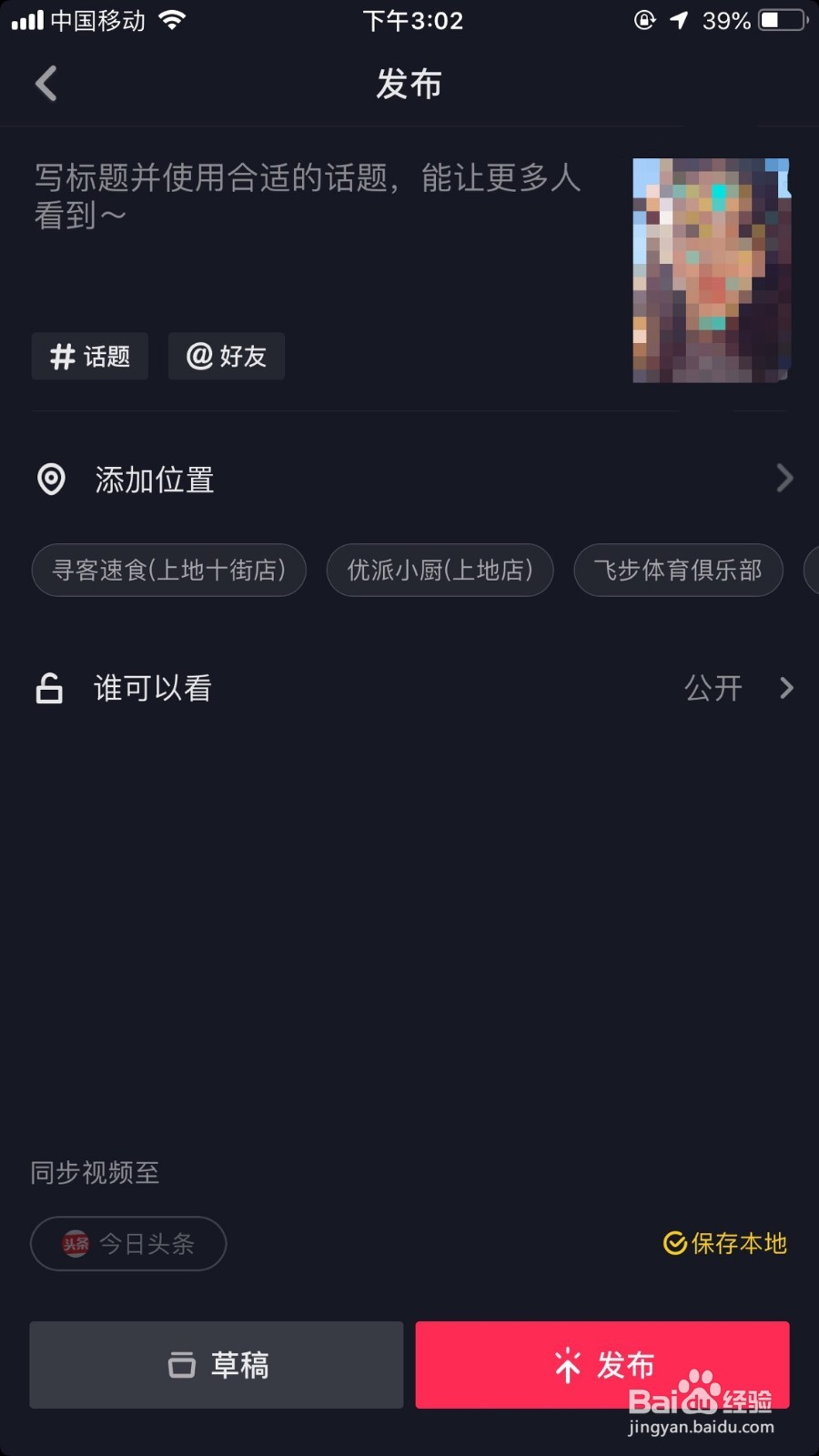Pick the 飞步体育俱乐部 location chip
The image size is (819, 1456).
(678, 571)
